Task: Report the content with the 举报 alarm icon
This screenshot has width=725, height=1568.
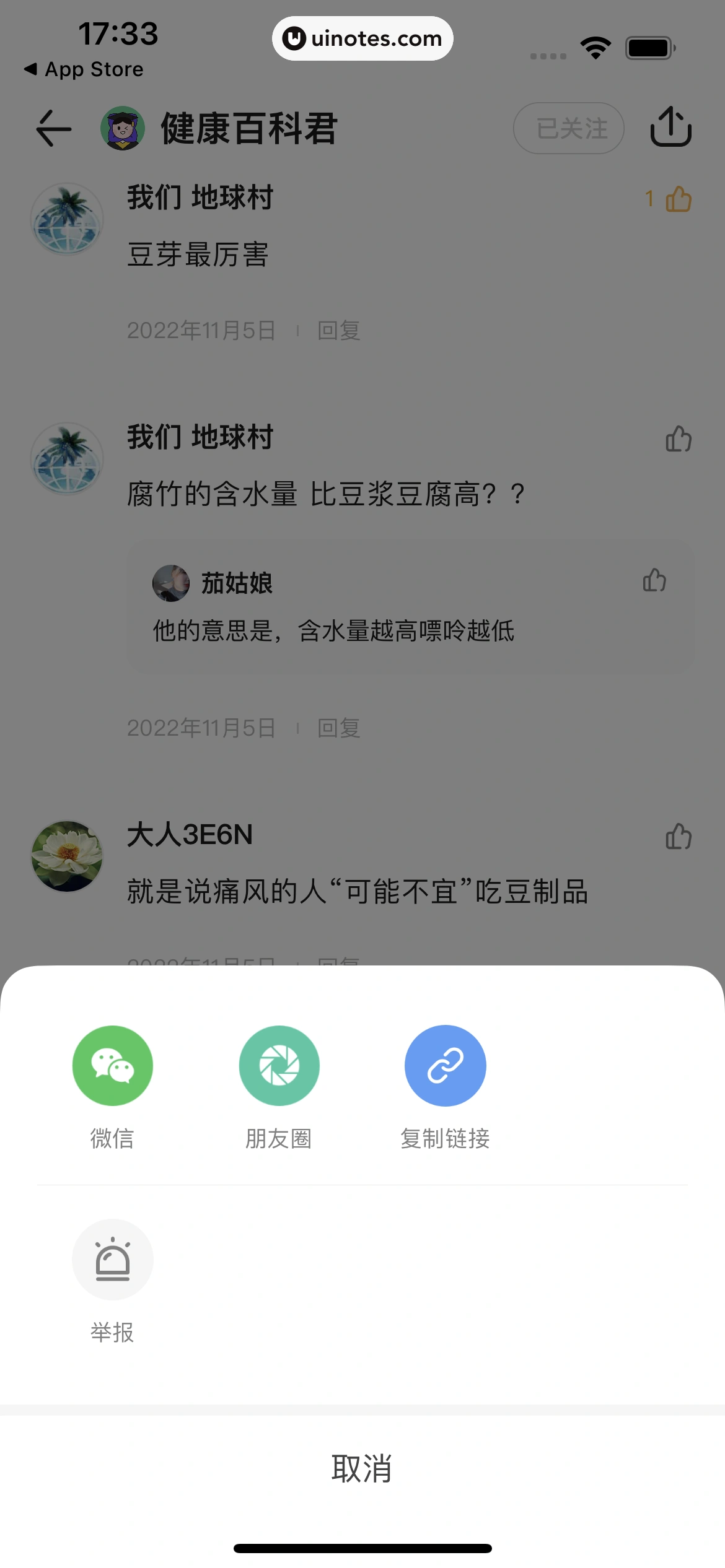Action: (112, 1260)
